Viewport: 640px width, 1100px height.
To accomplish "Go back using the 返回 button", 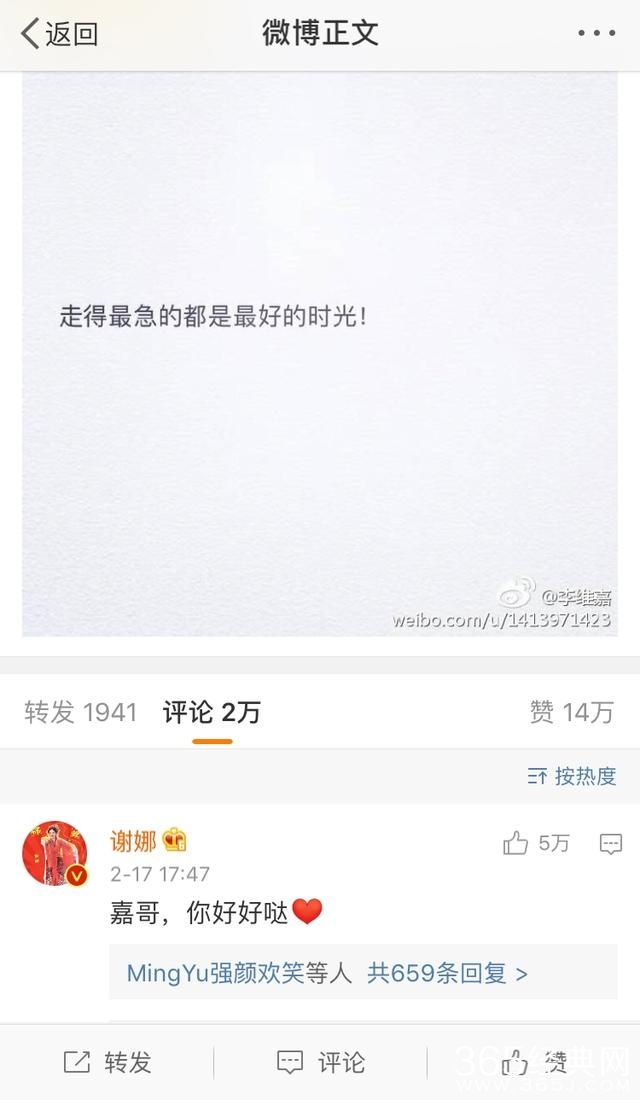I will [x=60, y=34].
